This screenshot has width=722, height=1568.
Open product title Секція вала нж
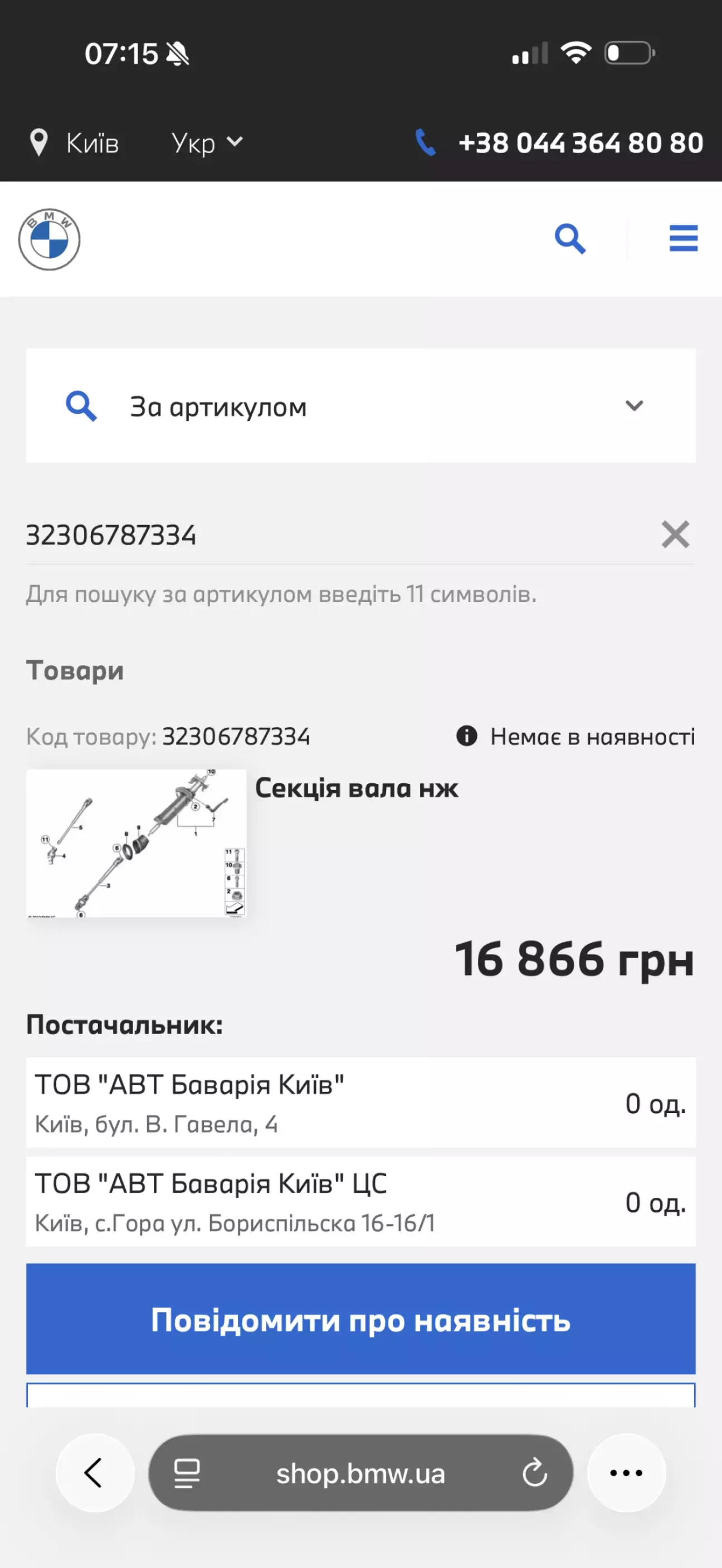[356, 788]
